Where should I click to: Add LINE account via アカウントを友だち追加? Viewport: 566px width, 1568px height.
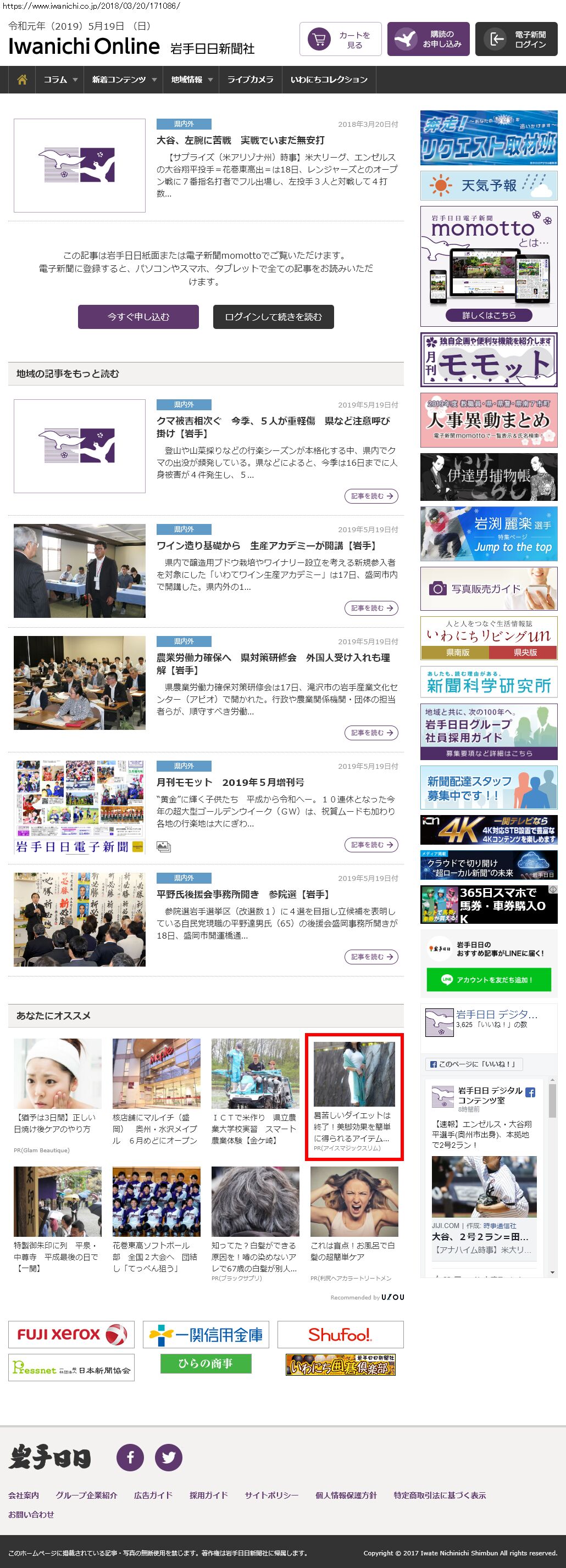click(x=489, y=979)
